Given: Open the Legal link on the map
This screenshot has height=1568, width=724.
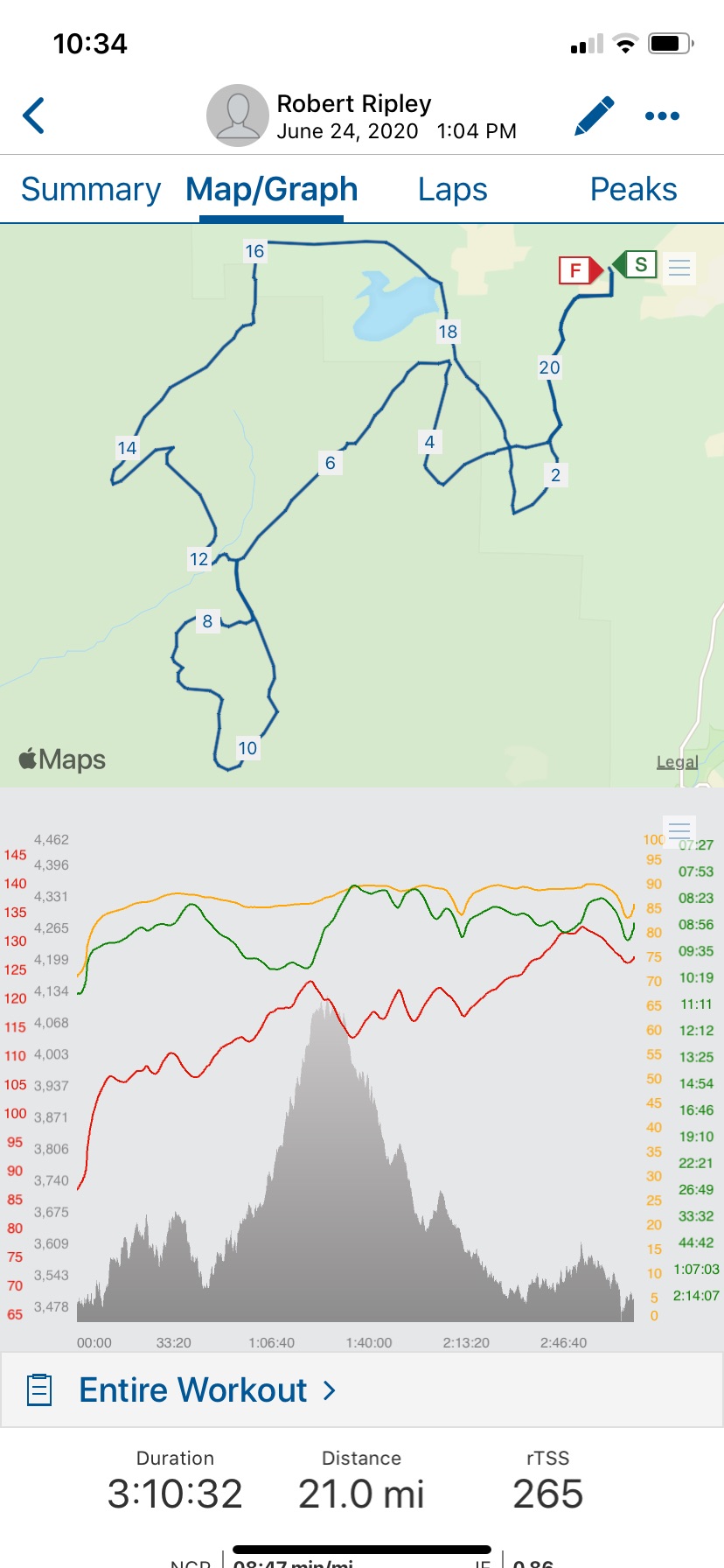Looking at the screenshot, I should click(677, 762).
